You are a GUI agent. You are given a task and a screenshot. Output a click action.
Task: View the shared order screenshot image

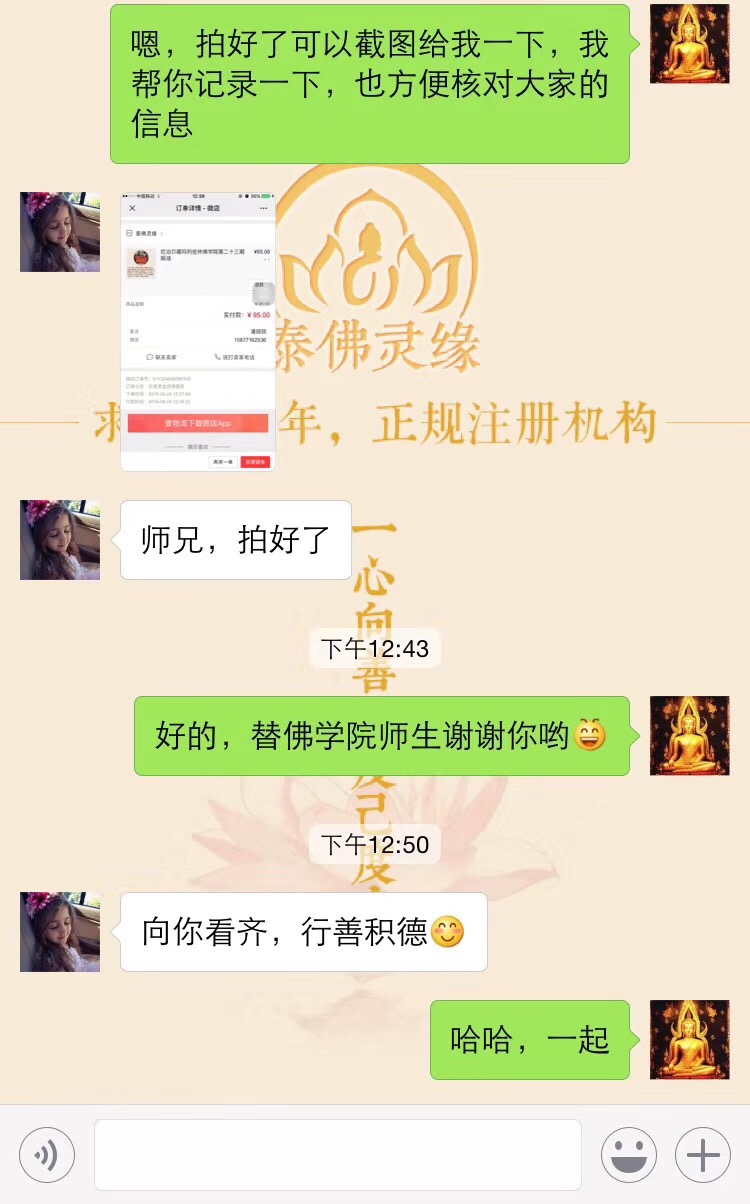[x=197, y=331]
